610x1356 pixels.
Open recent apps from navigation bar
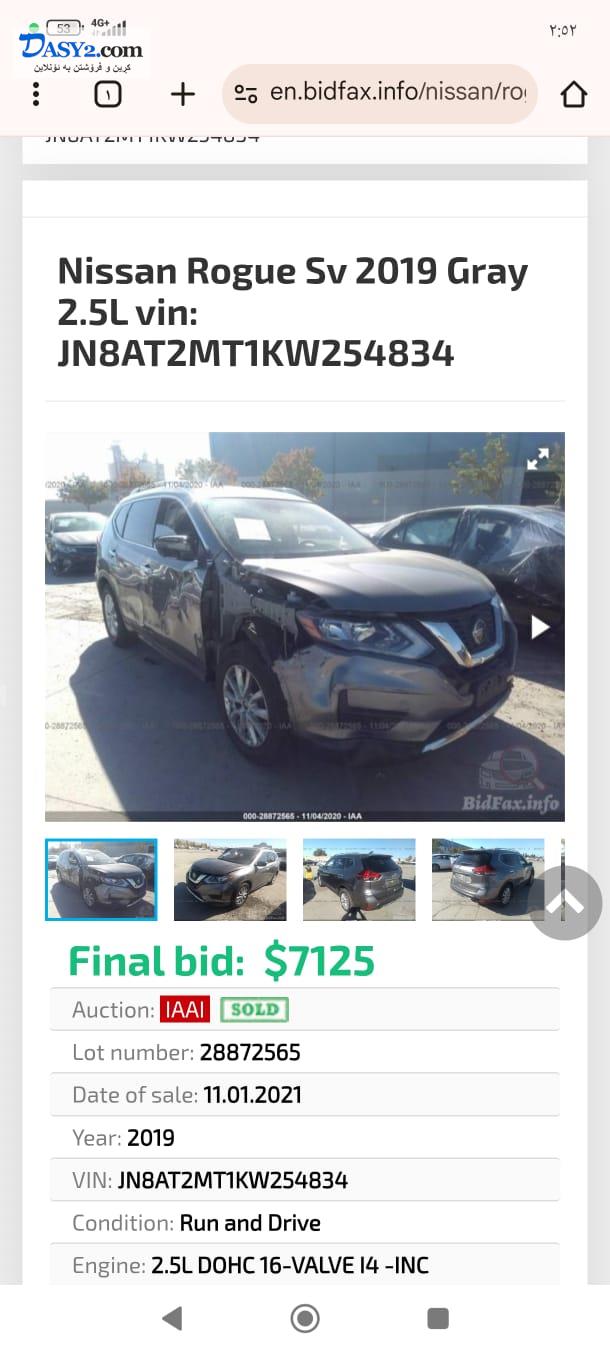(x=438, y=1319)
